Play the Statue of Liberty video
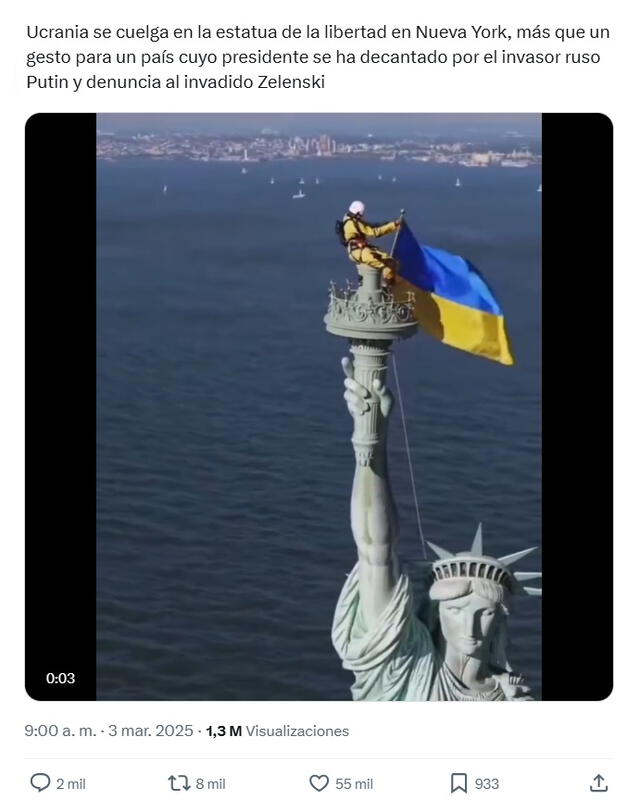 pos(318,406)
